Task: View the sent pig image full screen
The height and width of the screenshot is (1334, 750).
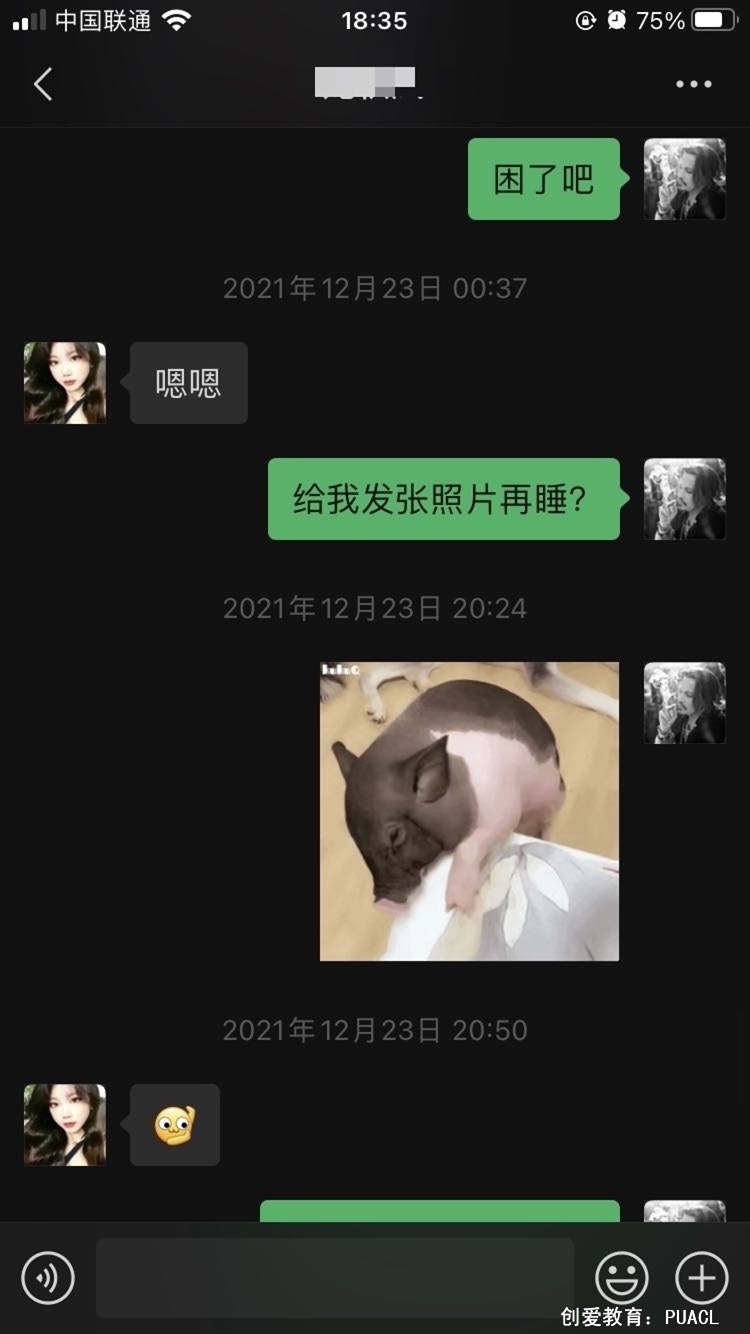Action: click(x=469, y=811)
